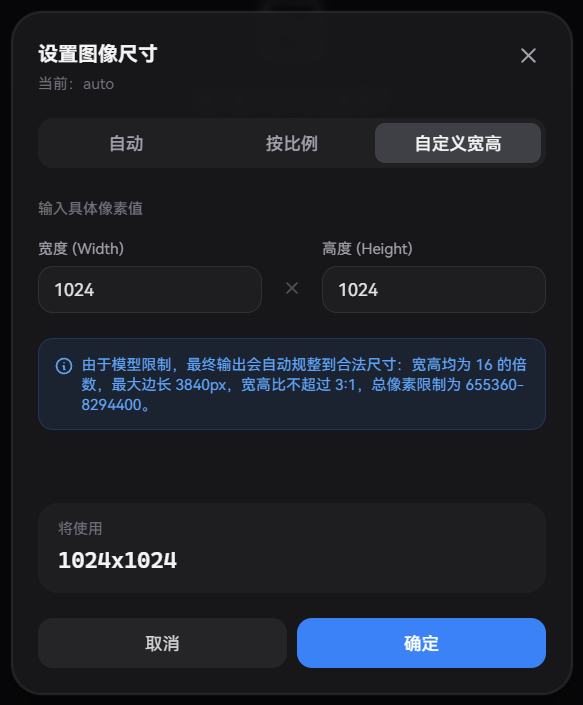
Task: Tap the 宽度 (Width) input field
Action: pos(150,290)
